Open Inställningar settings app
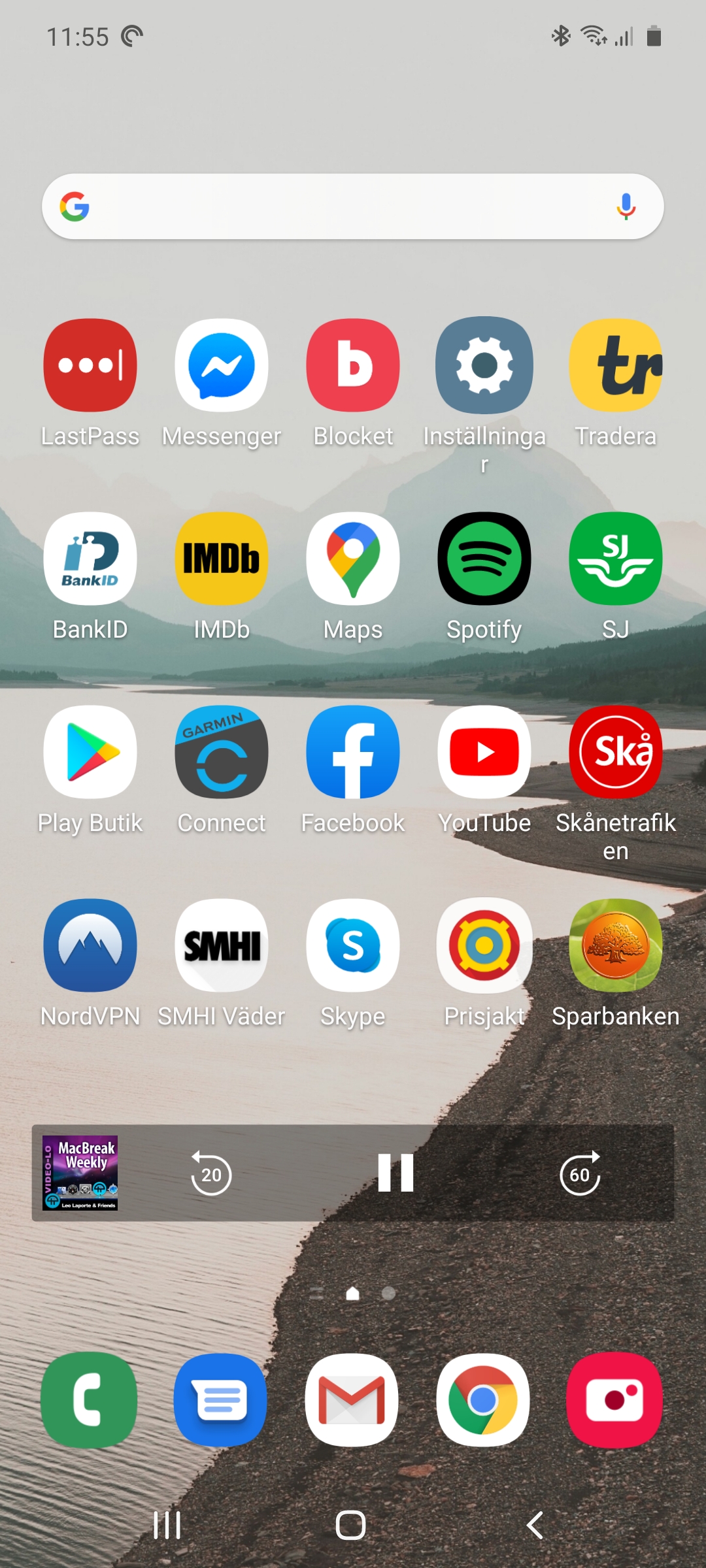The height and width of the screenshot is (1568, 706). 484,365
